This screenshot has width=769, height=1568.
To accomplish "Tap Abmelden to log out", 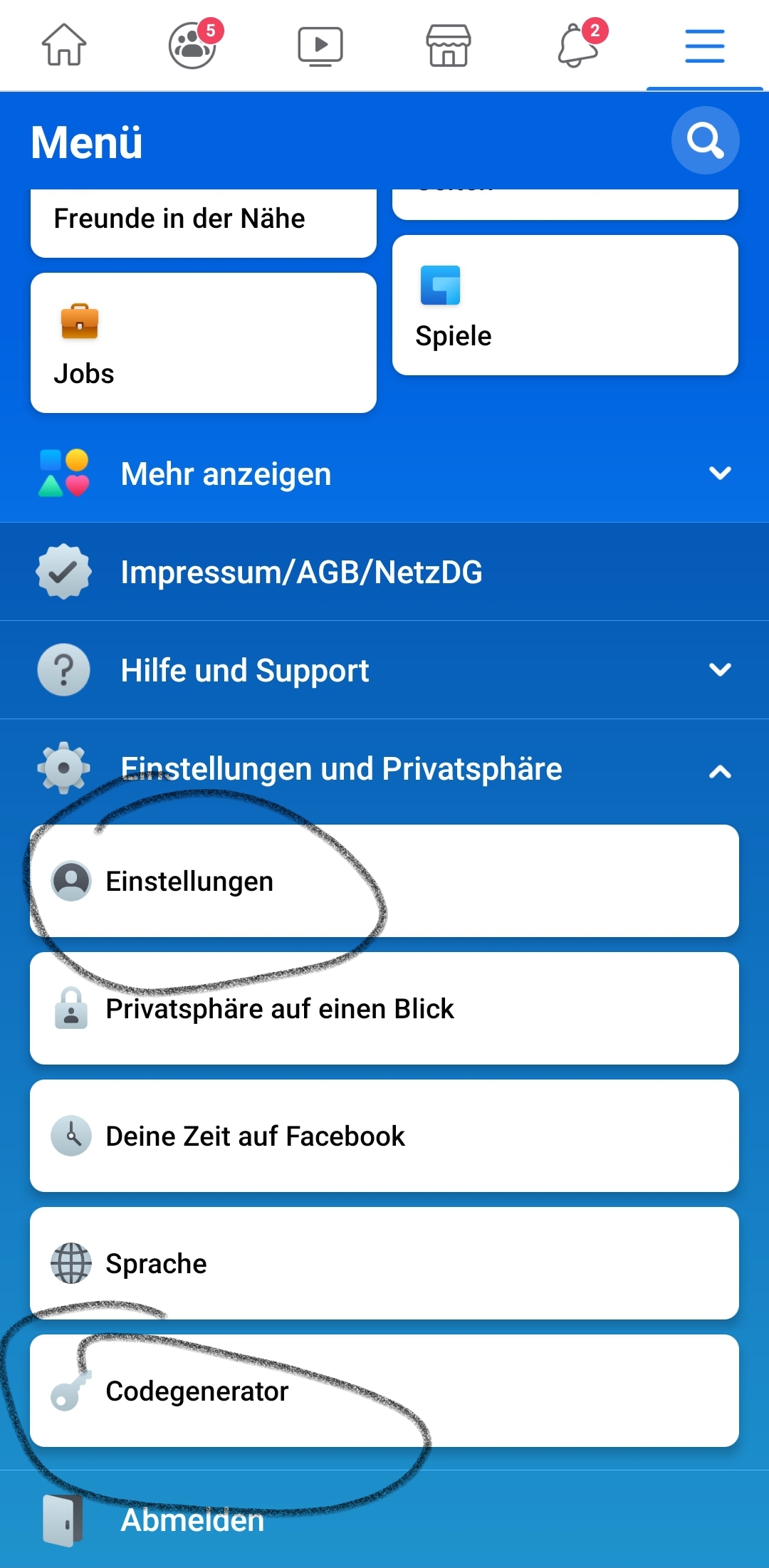I will pyautogui.click(x=192, y=1520).
